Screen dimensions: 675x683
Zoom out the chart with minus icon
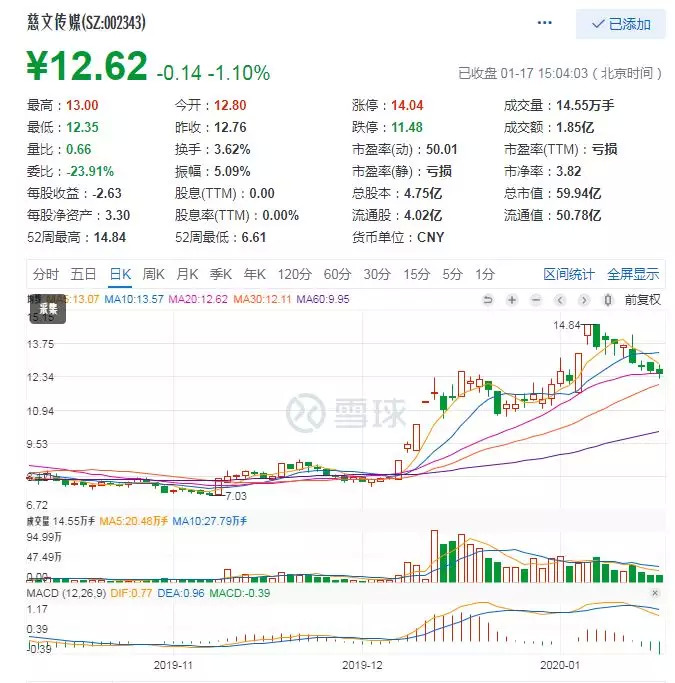pos(534,299)
